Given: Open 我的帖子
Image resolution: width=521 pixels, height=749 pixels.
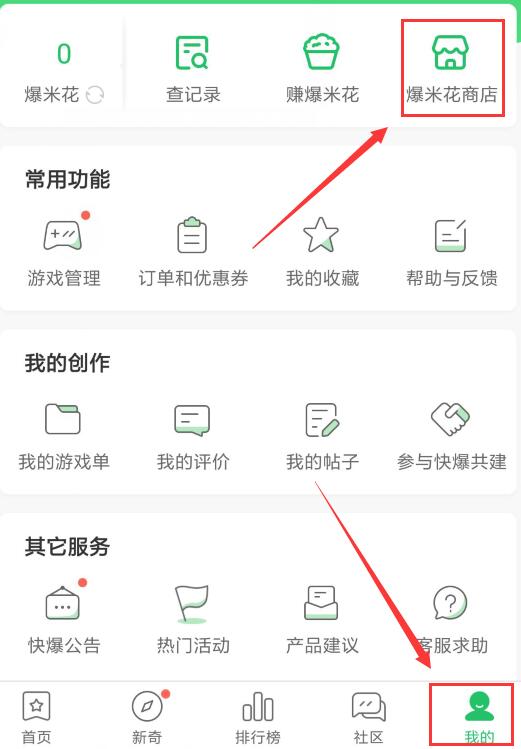Looking at the screenshot, I should (x=322, y=437).
